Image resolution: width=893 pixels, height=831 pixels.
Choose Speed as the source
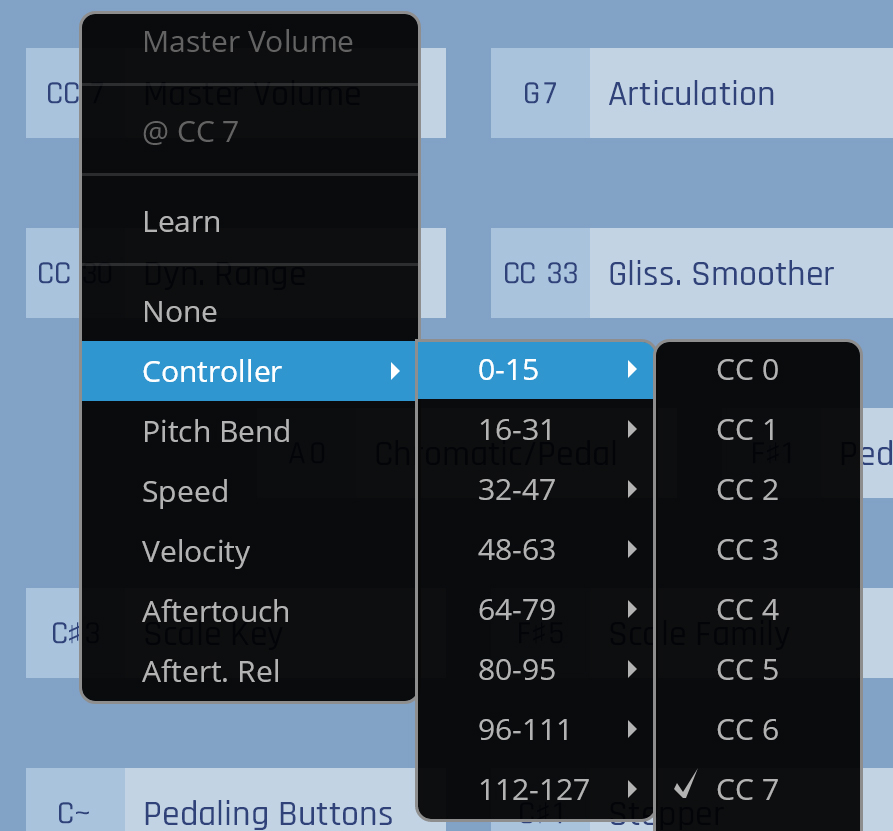(x=185, y=492)
